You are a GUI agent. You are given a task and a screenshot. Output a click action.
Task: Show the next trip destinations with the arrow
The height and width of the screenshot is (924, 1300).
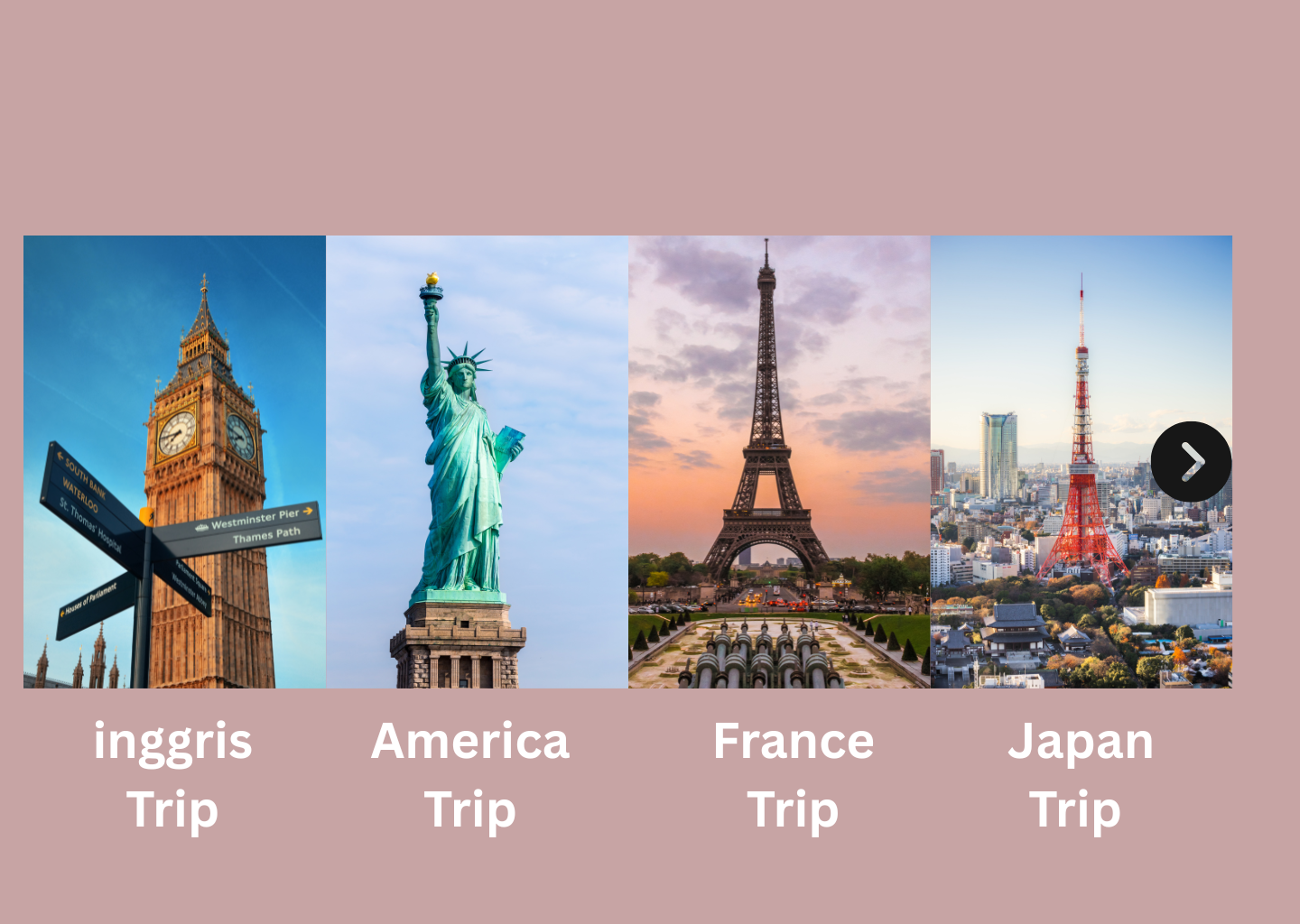[x=1191, y=461]
